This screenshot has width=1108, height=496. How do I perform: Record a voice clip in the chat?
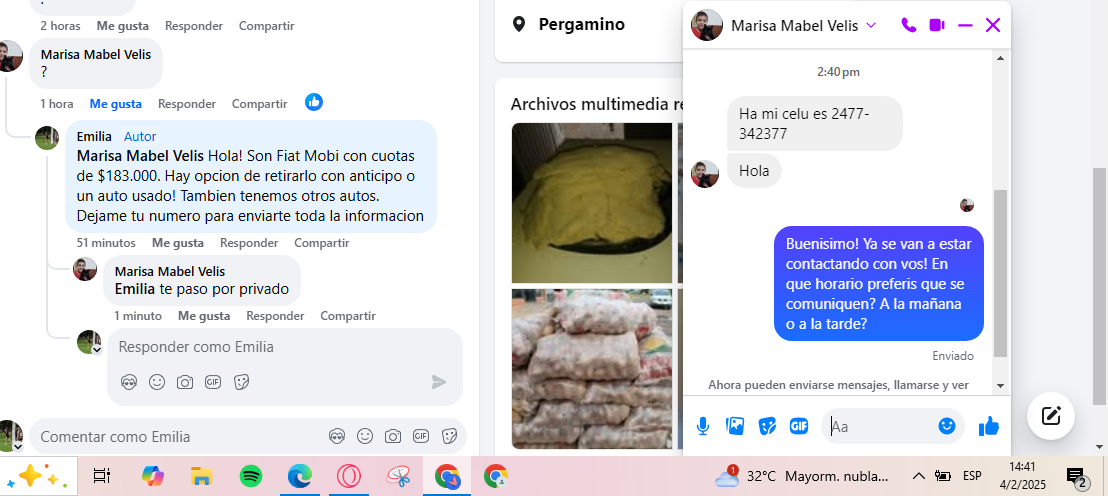(x=703, y=426)
